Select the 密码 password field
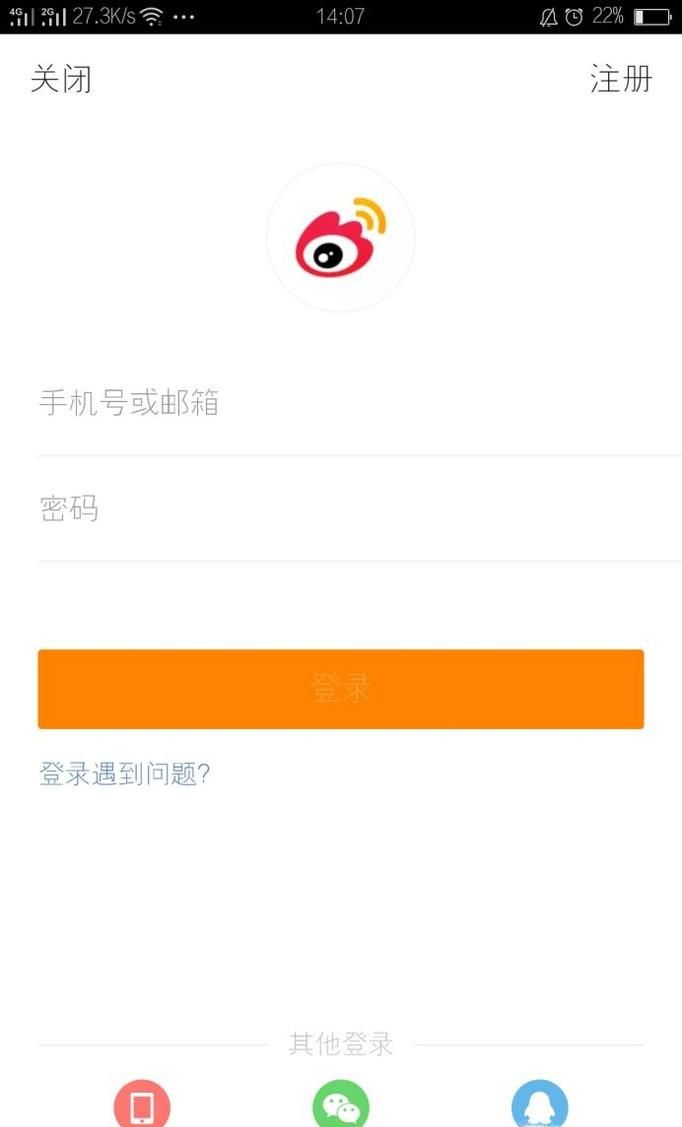This screenshot has width=682, height=1127. [340, 509]
